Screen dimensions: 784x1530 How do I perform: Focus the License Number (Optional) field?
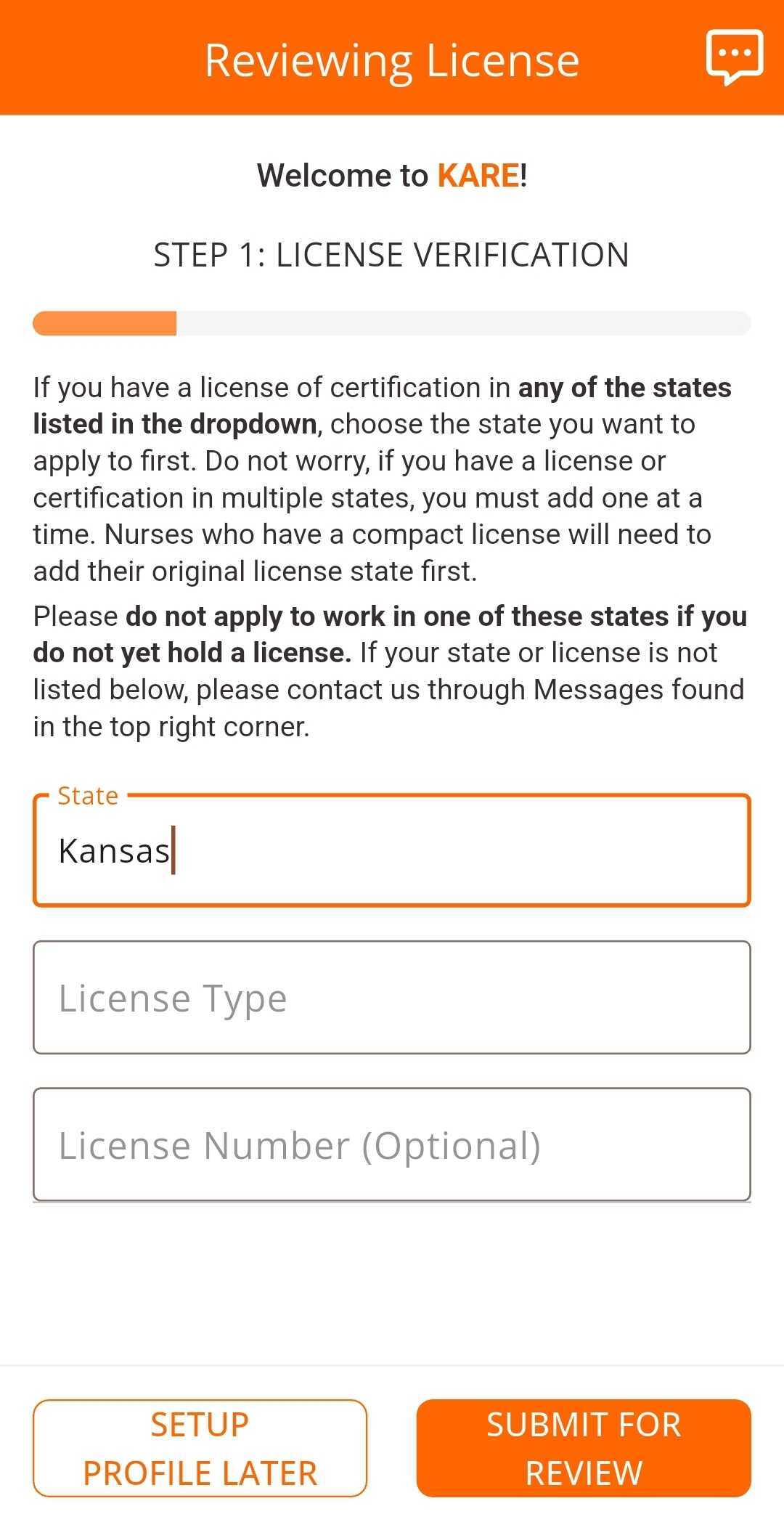(x=392, y=1144)
